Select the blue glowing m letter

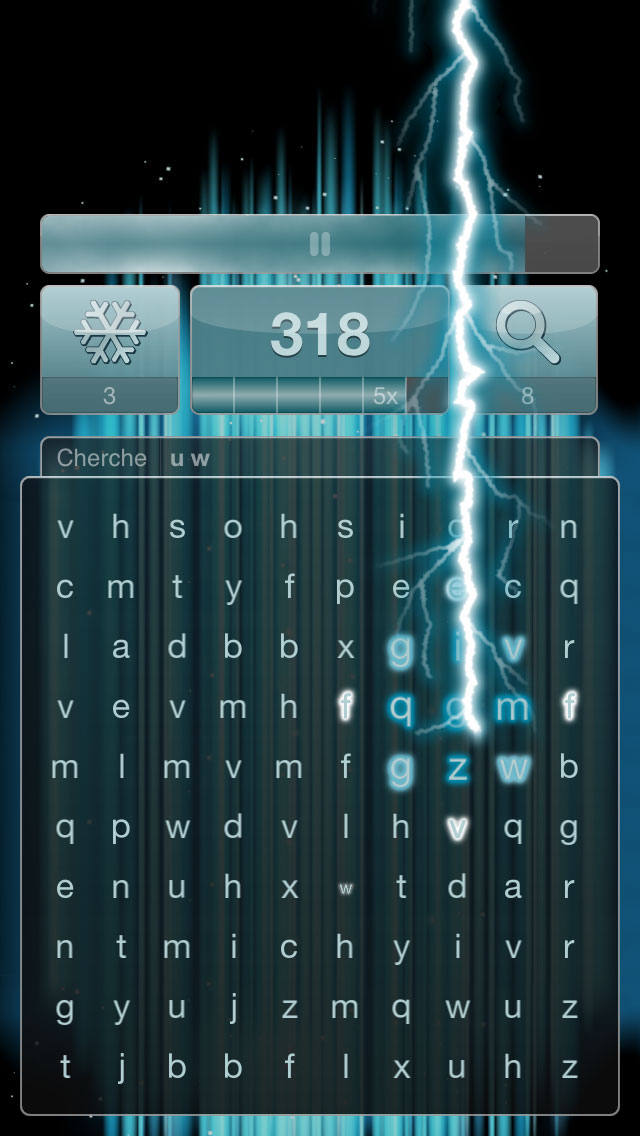[x=512, y=707]
